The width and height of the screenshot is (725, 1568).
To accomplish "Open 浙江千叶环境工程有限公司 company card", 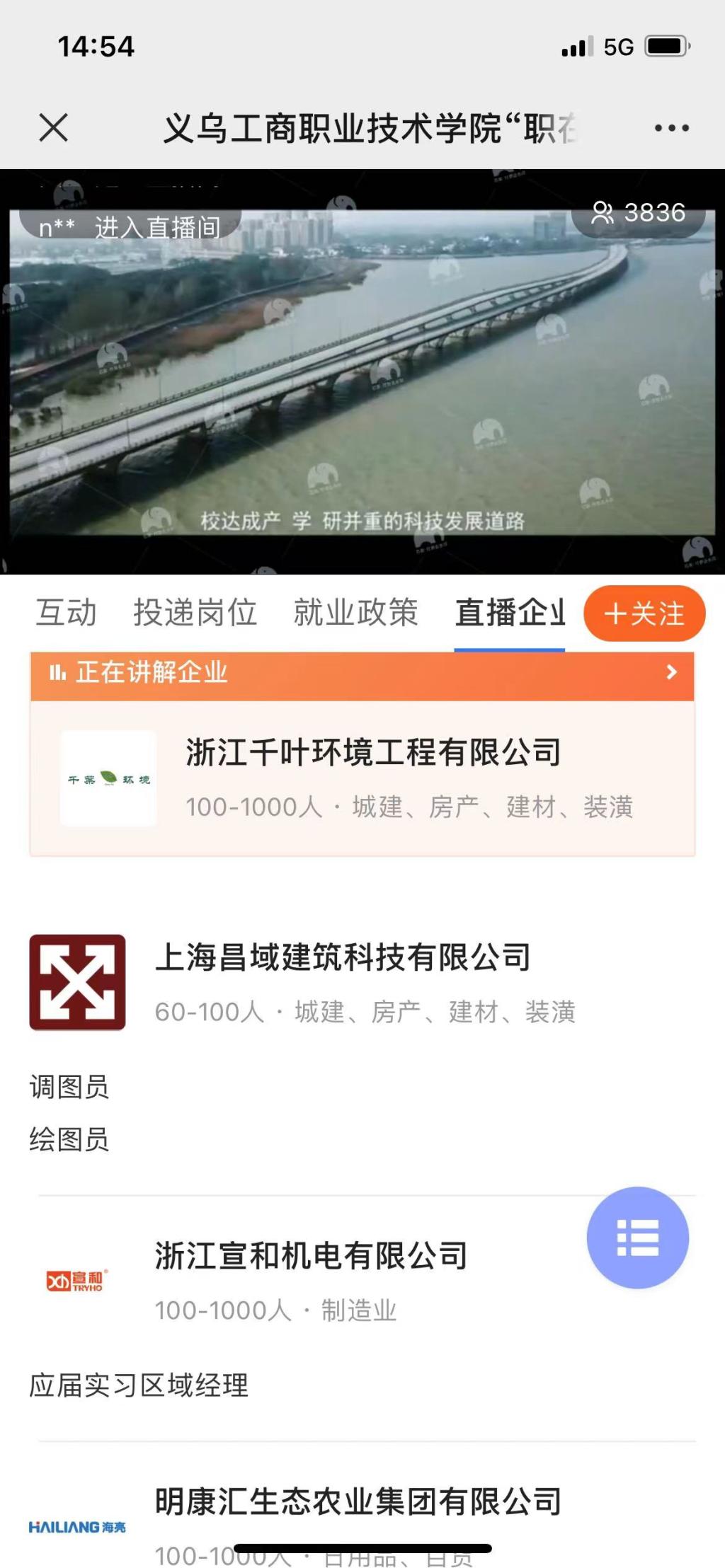I will coord(372,778).
